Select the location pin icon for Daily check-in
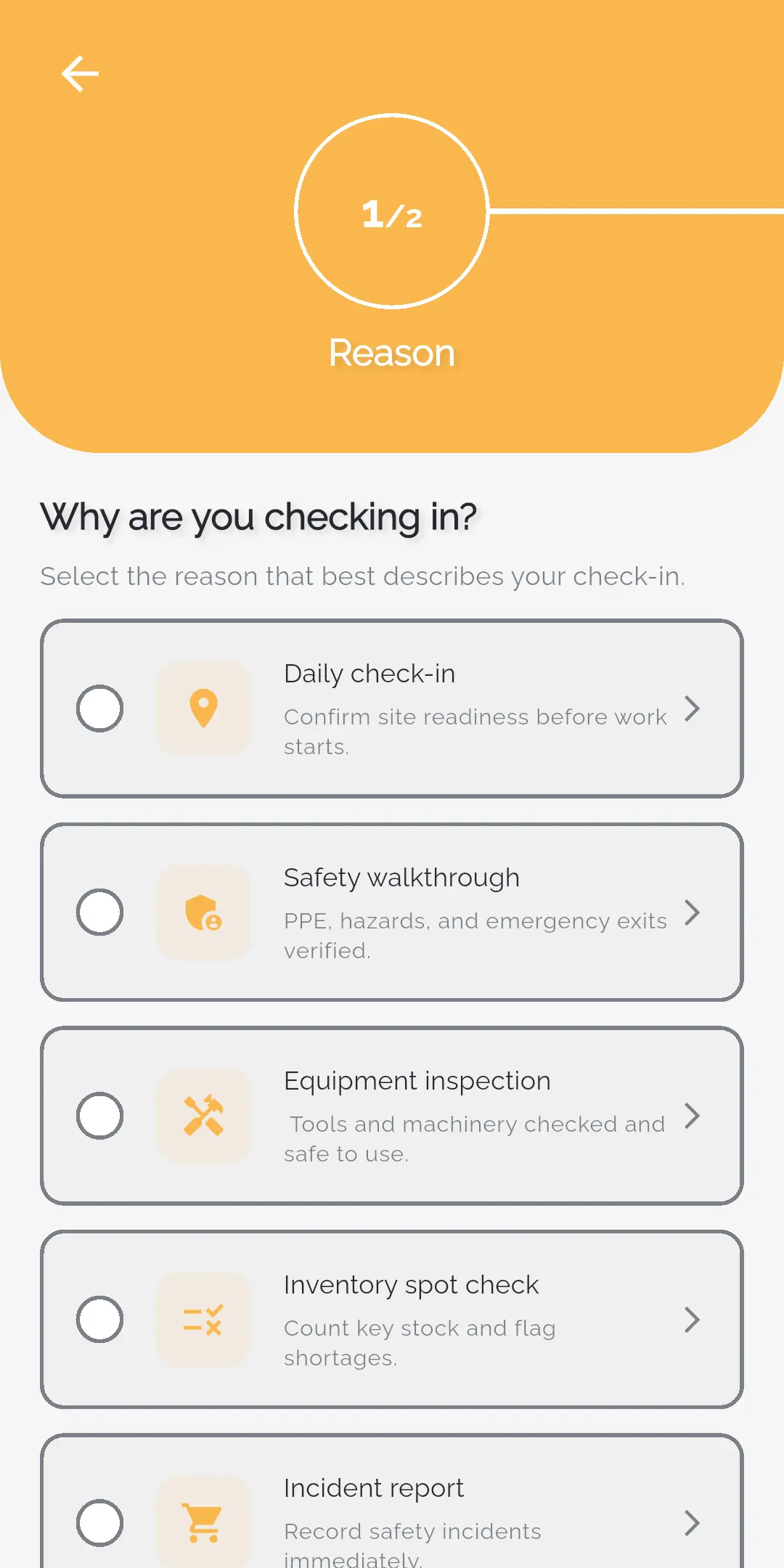 [x=204, y=709]
